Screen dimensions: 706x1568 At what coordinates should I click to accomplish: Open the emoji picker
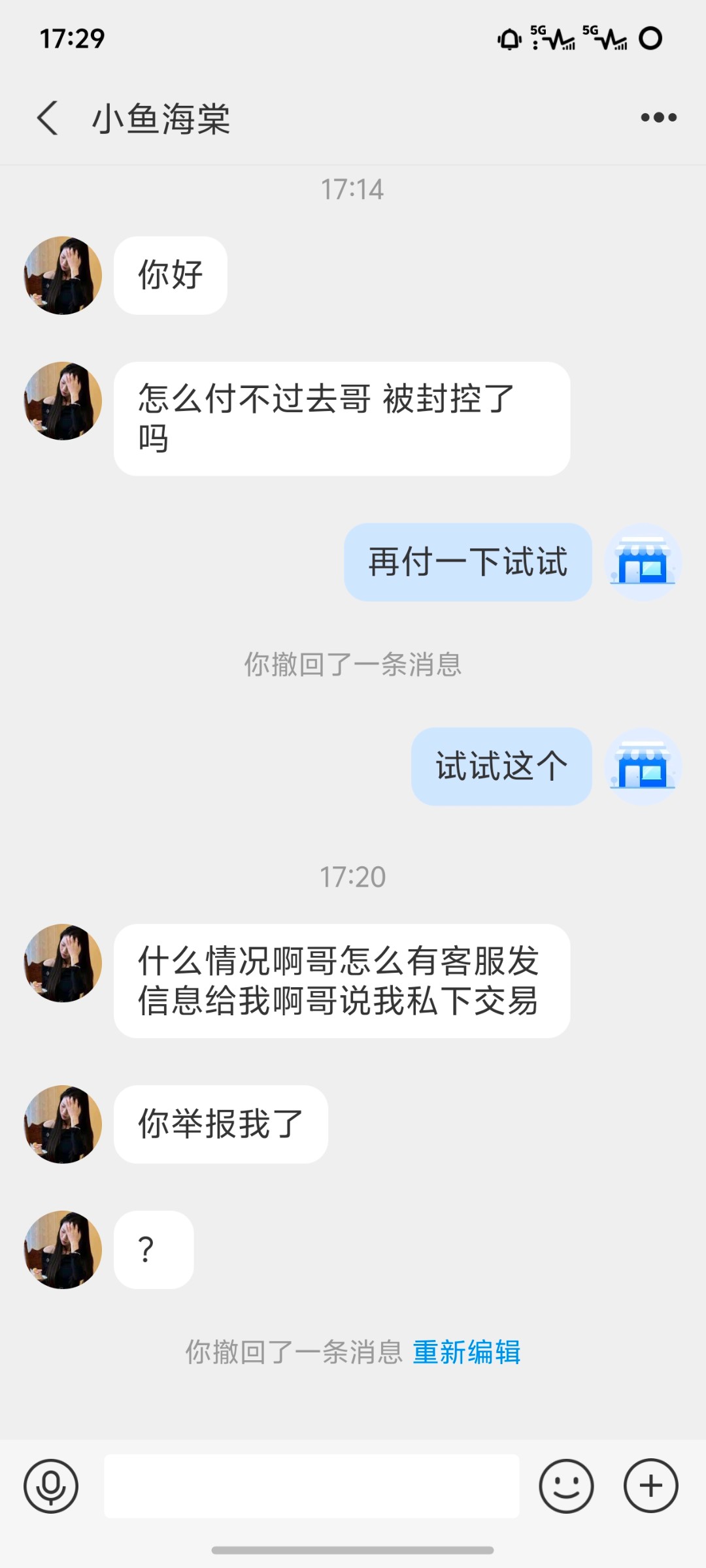[x=566, y=1486]
